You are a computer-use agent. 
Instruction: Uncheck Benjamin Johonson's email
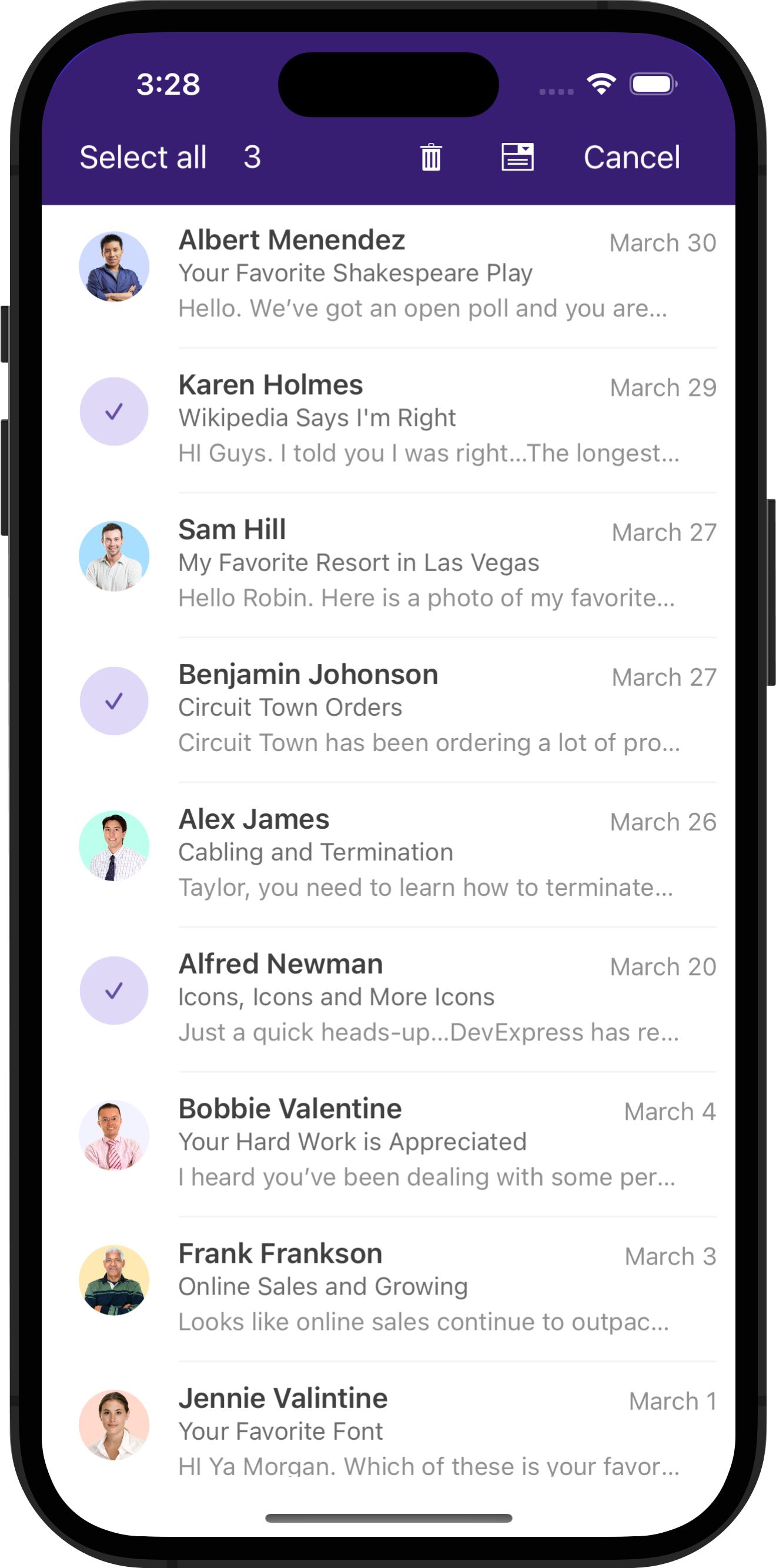click(115, 701)
